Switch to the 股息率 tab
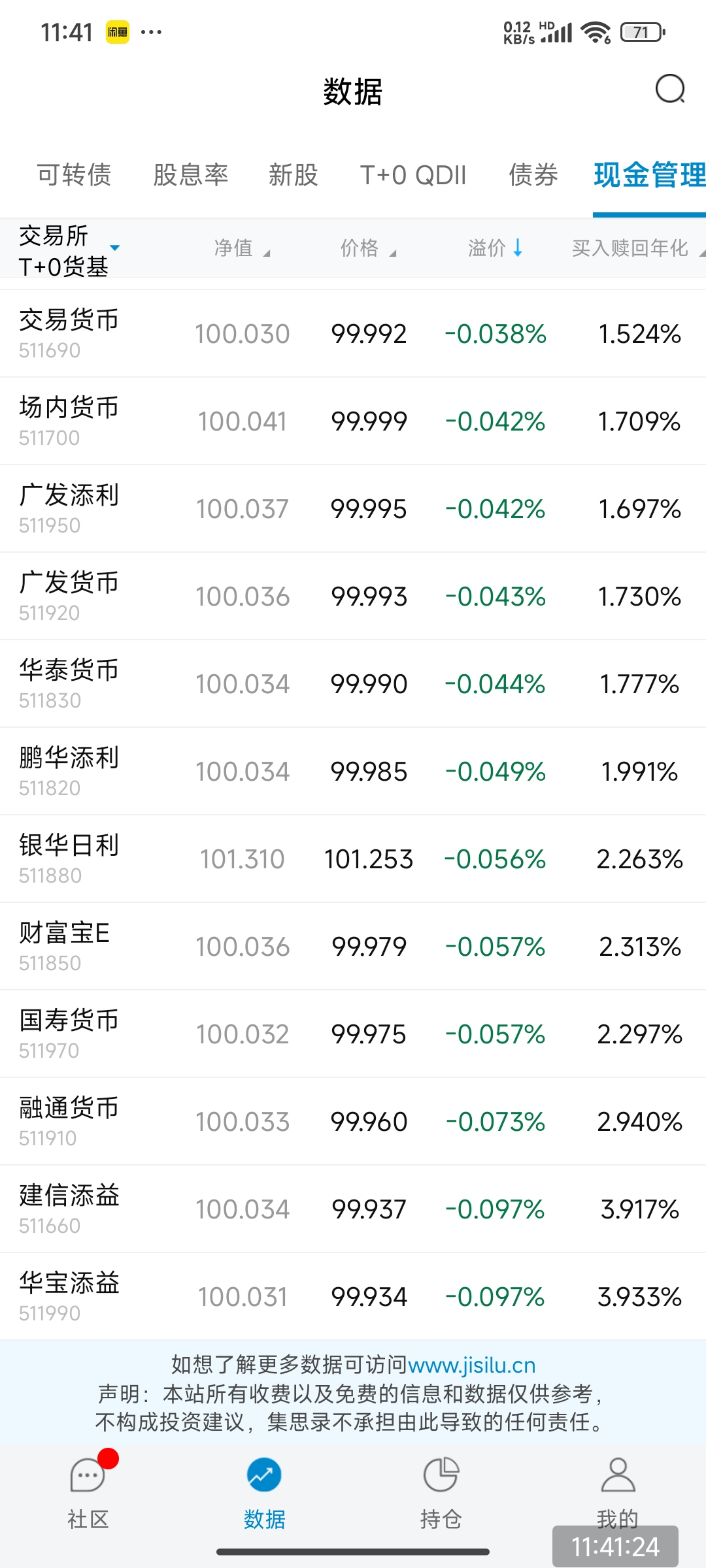Viewport: 706px width, 1568px height. (190, 175)
